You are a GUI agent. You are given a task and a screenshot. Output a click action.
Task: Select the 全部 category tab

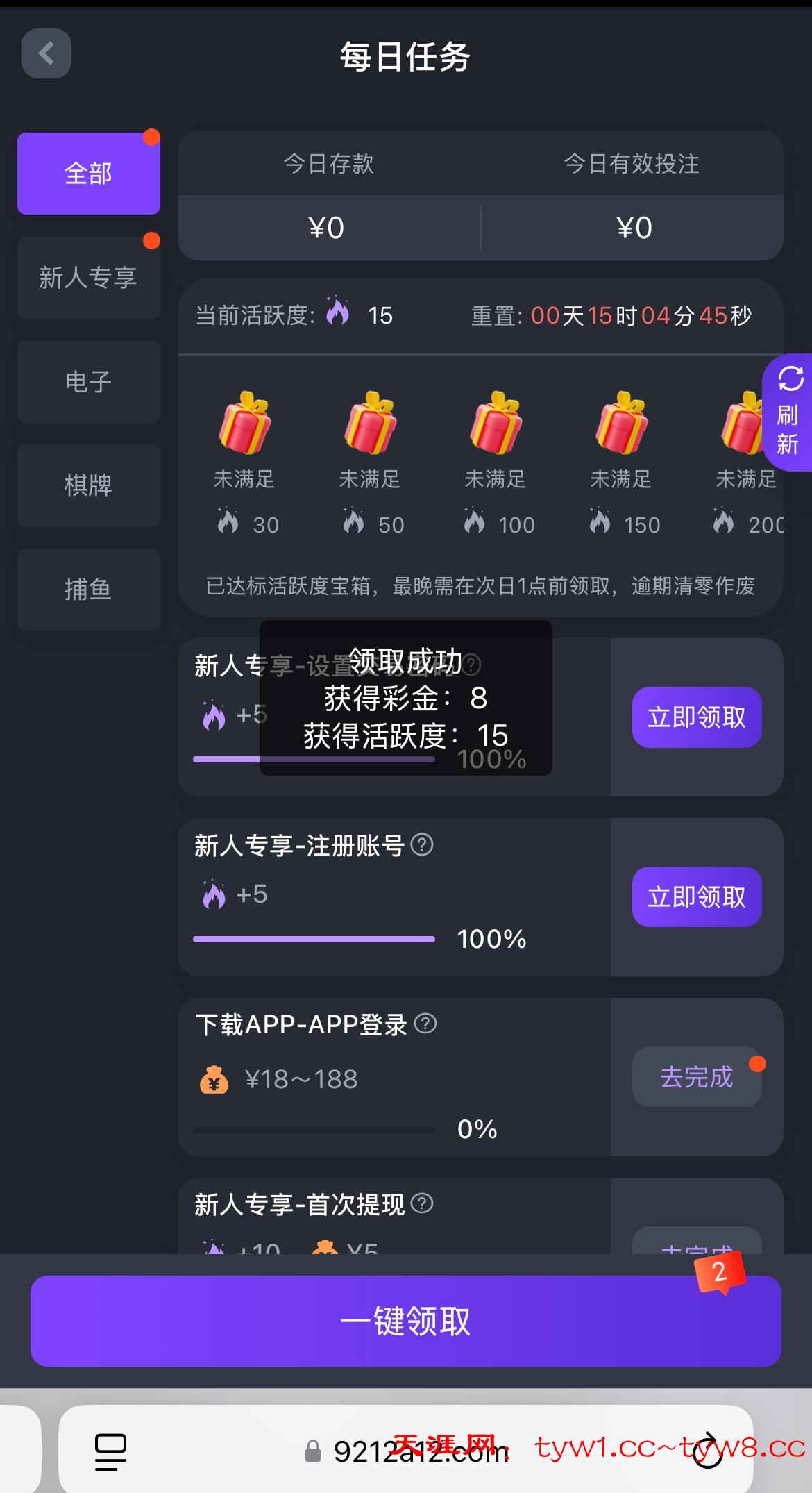point(89,174)
